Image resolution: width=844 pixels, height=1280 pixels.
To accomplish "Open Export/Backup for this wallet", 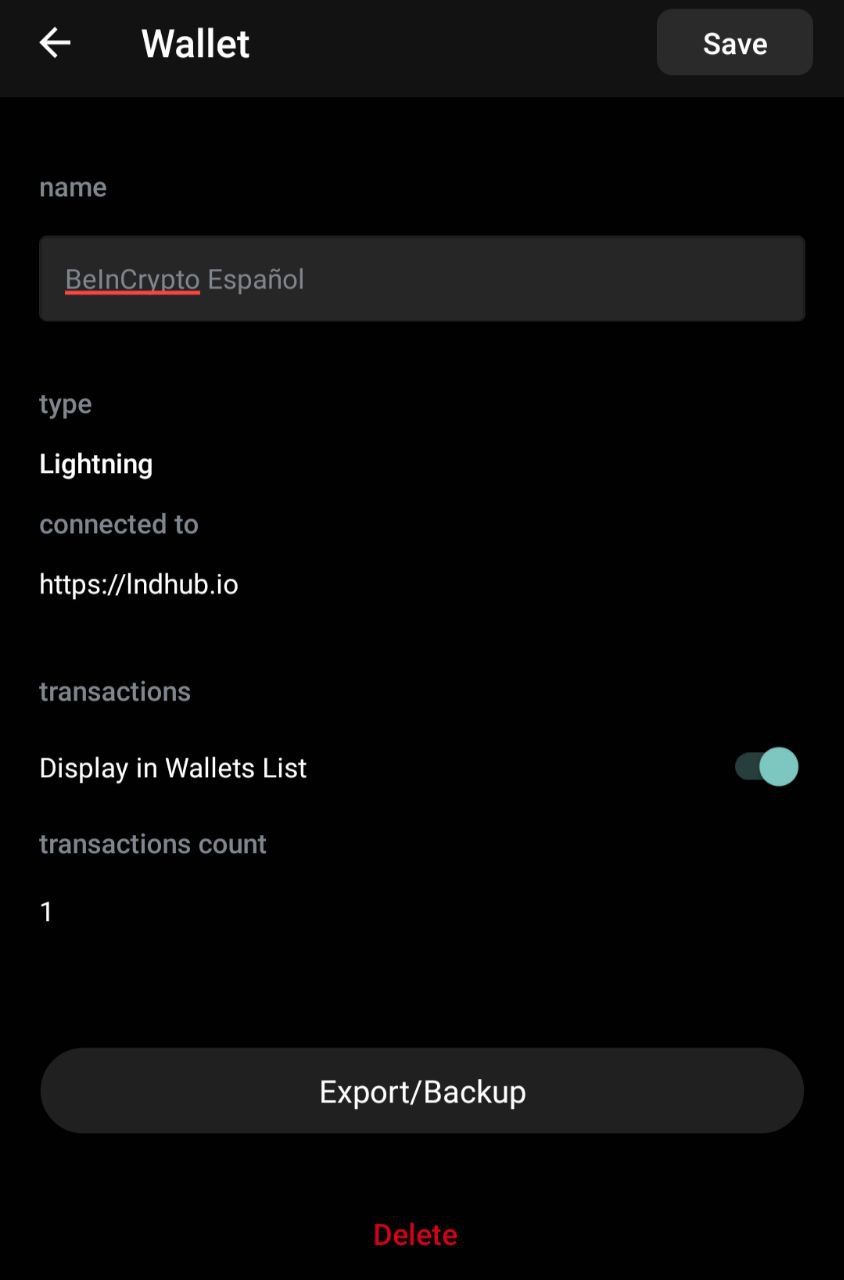I will (x=421, y=1091).
